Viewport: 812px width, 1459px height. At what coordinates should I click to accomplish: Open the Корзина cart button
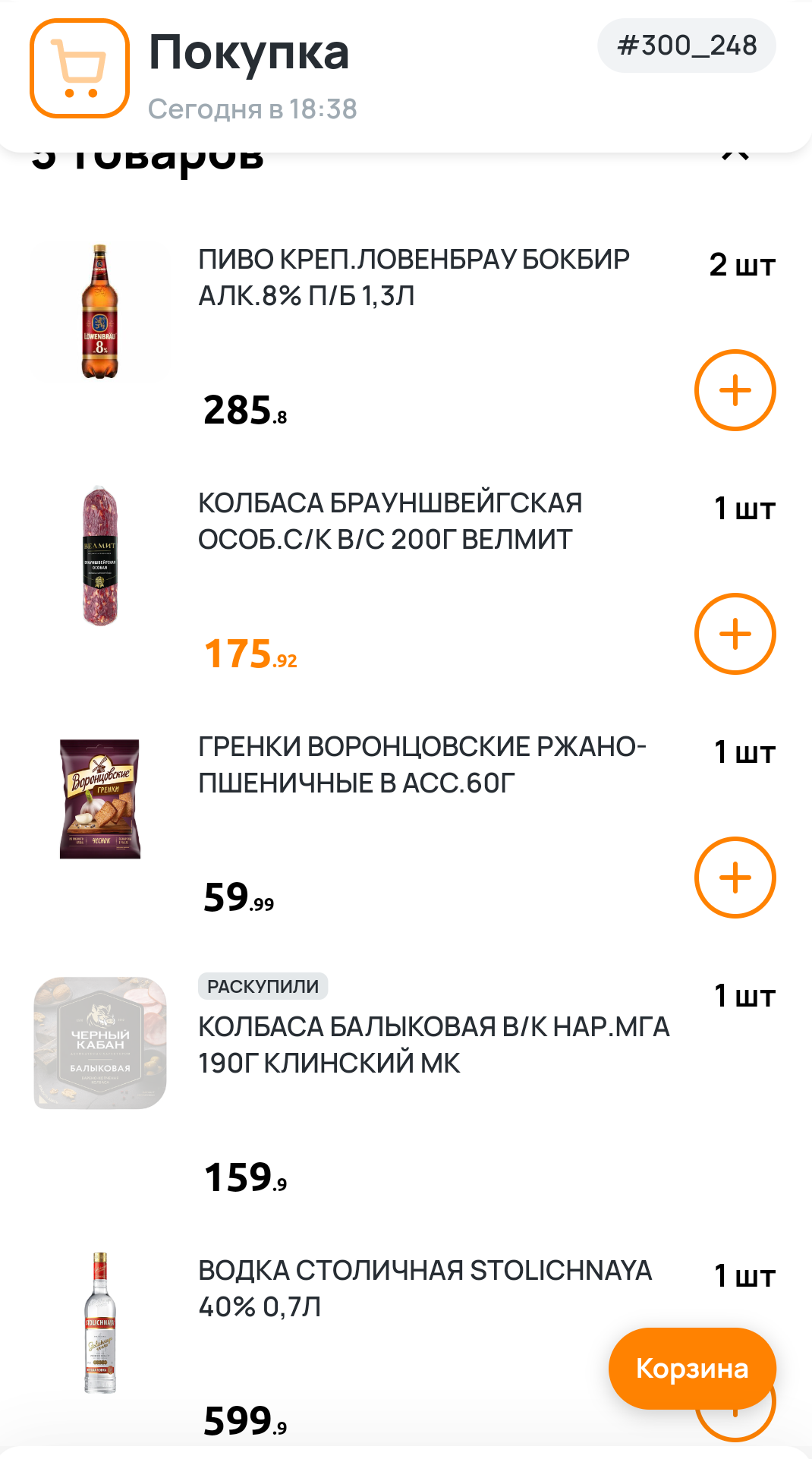tap(691, 1368)
